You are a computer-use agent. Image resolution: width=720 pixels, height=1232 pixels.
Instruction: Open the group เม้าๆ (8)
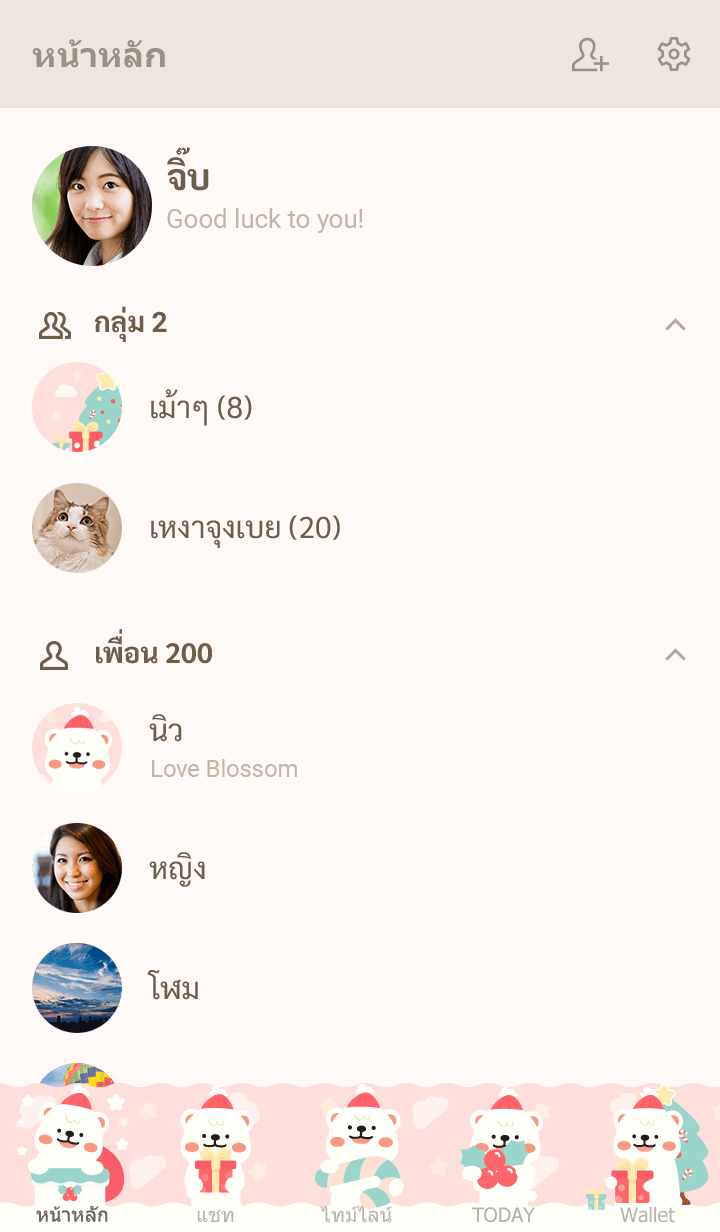[200, 408]
